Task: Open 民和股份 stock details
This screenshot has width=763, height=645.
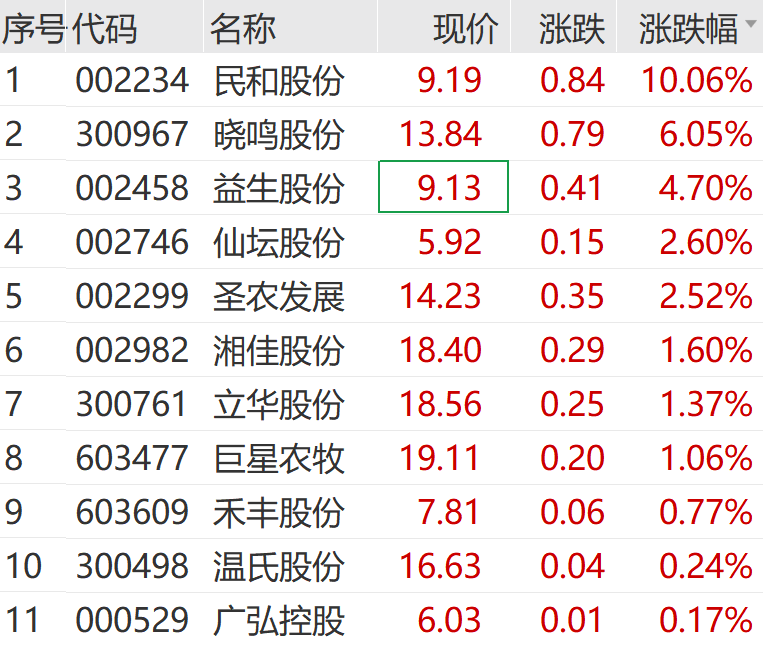Action: pyautogui.click(x=279, y=80)
